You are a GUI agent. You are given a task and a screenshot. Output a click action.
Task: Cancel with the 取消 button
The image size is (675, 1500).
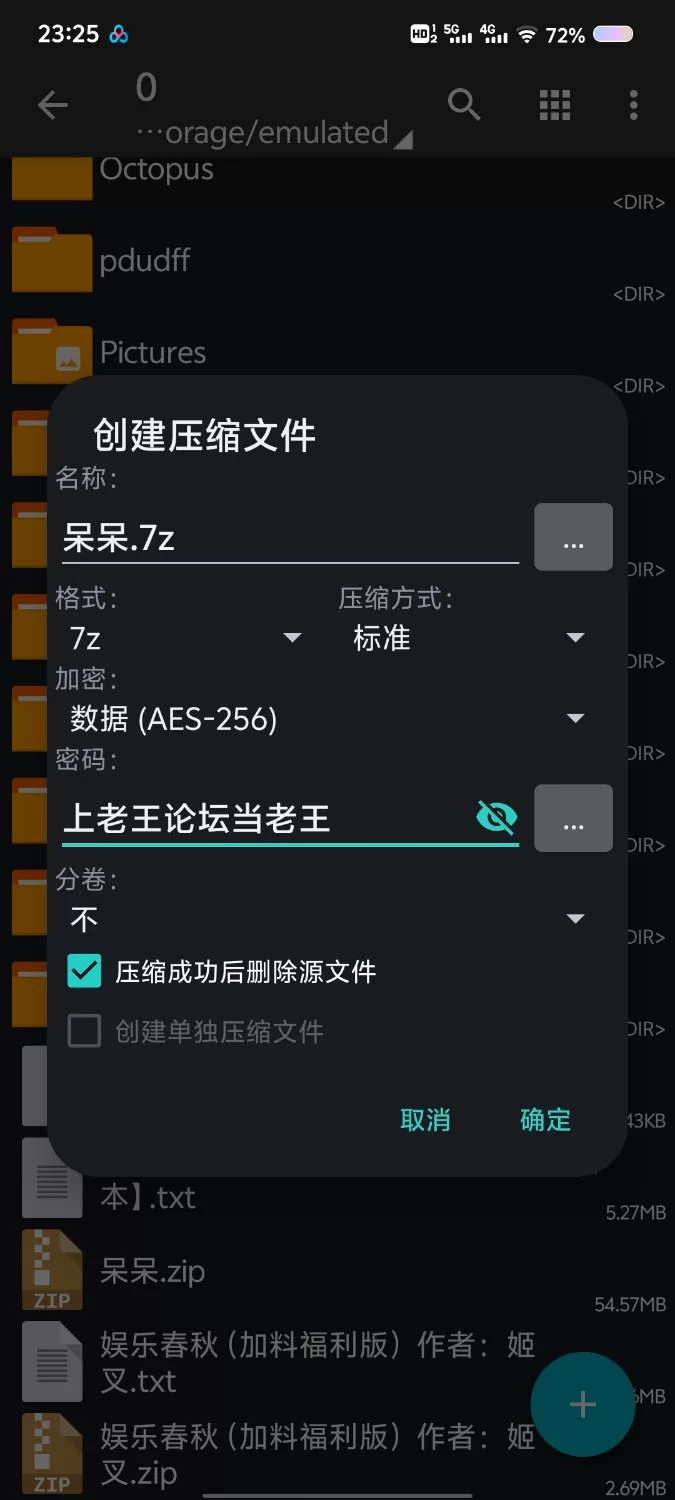(x=425, y=1119)
